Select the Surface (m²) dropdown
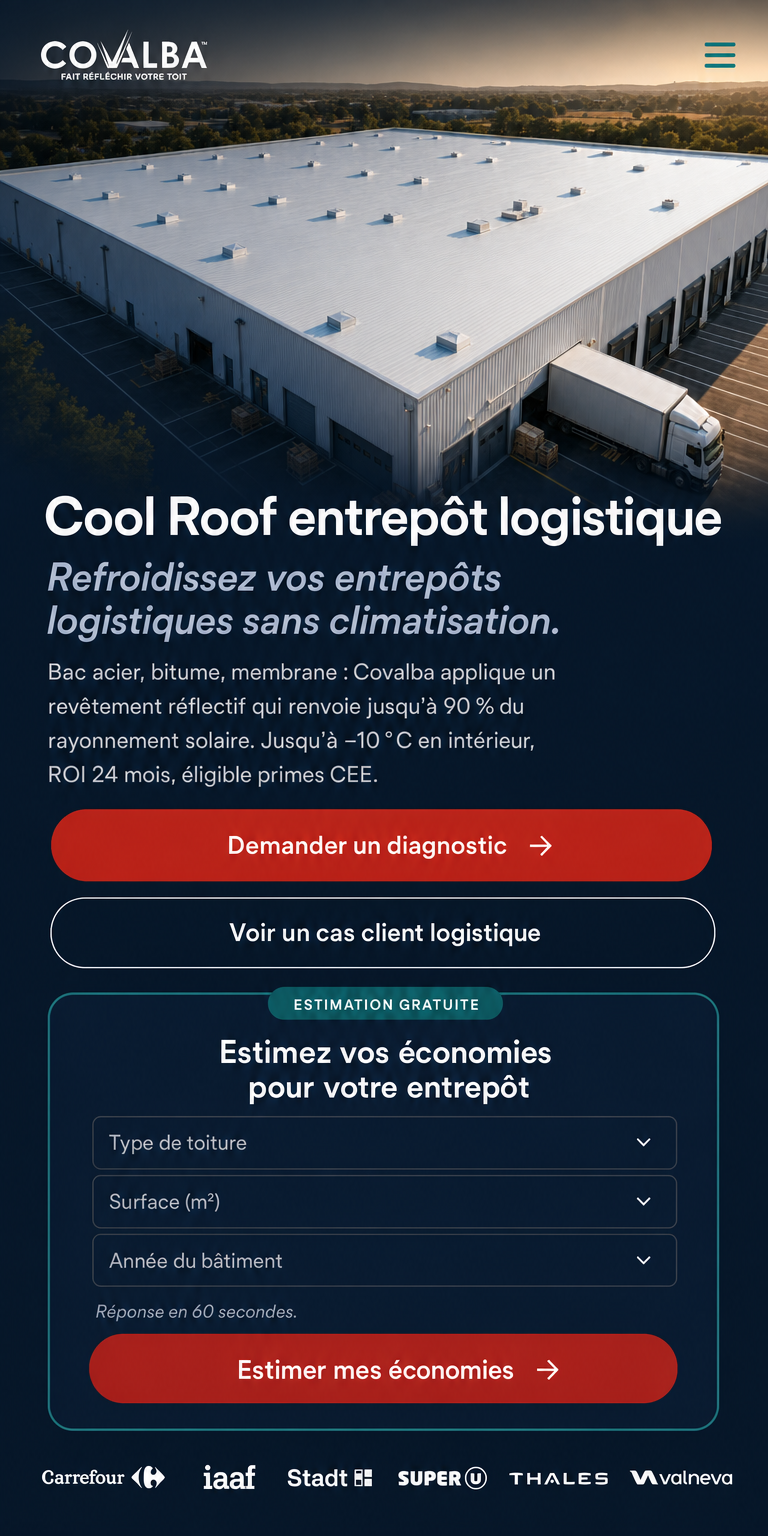This screenshot has height=1536, width=768. click(x=385, y=1202)
